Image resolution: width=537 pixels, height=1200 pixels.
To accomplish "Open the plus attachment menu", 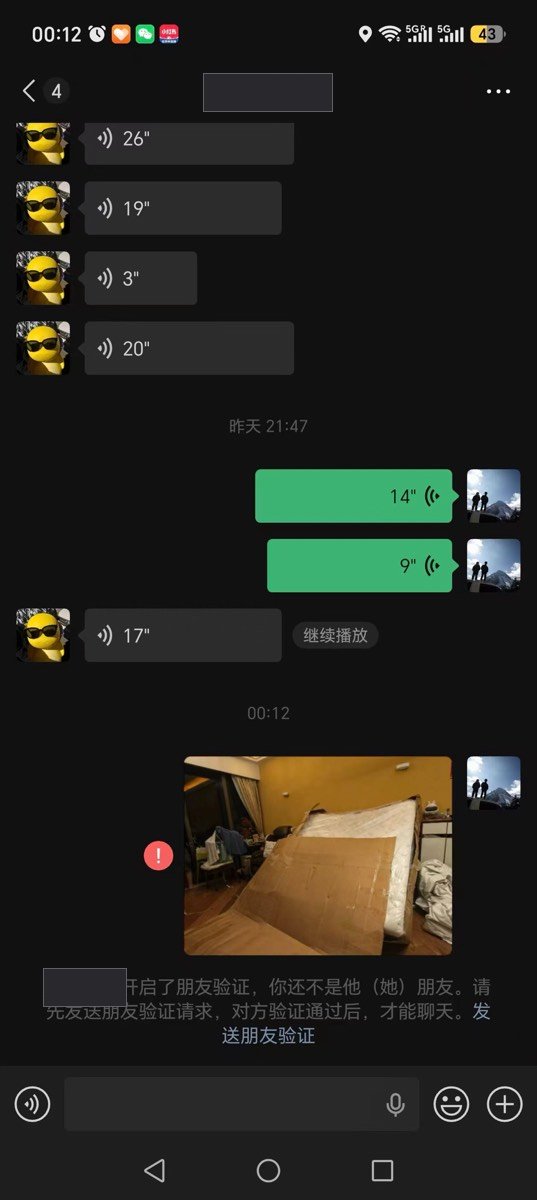I will pyautogui.click(x=505, y=1104).
